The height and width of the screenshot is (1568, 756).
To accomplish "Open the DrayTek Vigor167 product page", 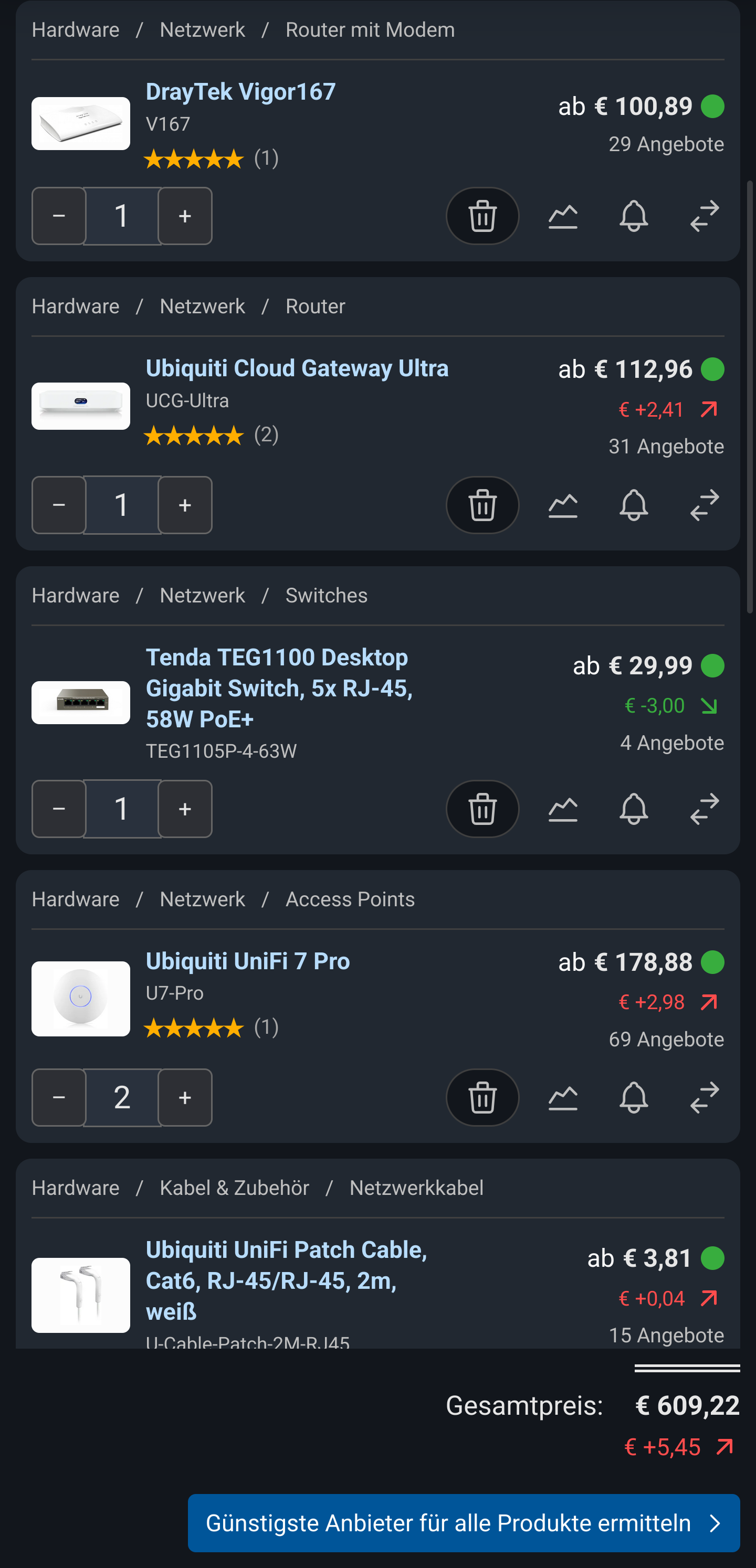I will pos(240,92).
